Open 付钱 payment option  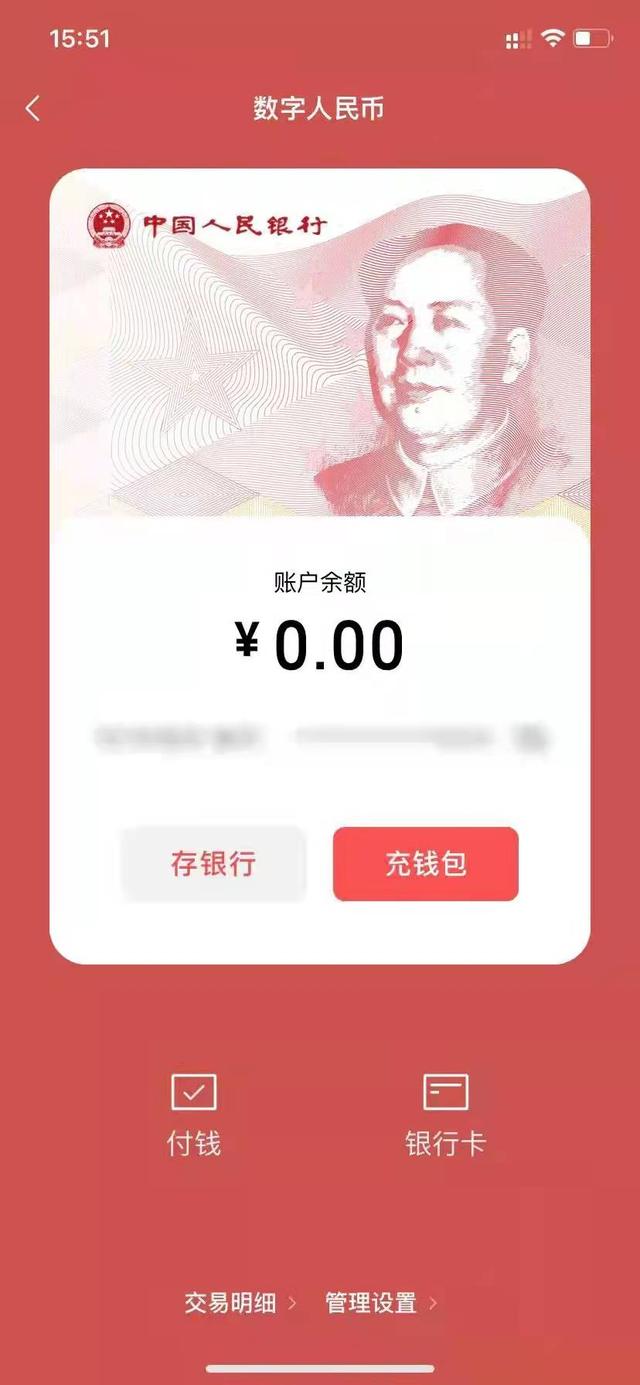[194, 1115]
